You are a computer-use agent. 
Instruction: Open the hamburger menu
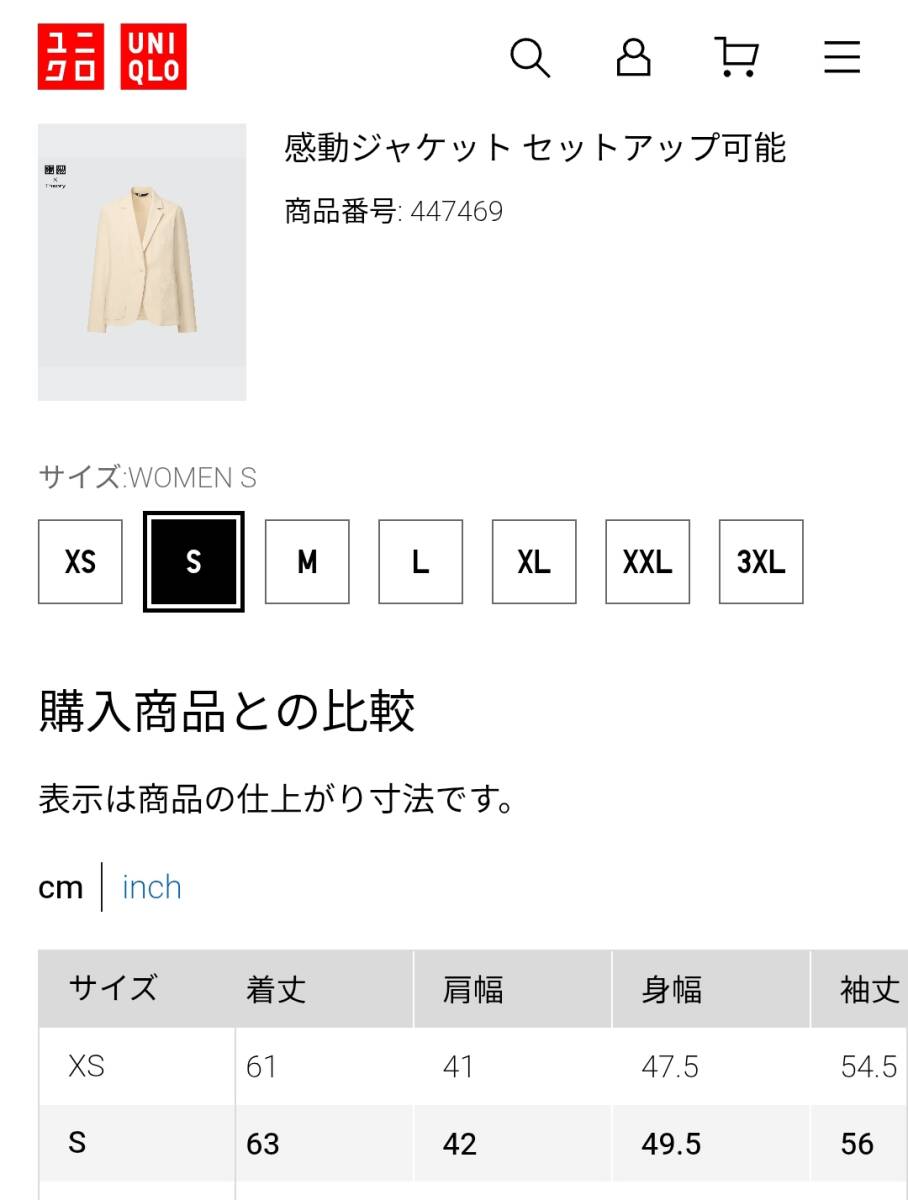pos(842,58)
